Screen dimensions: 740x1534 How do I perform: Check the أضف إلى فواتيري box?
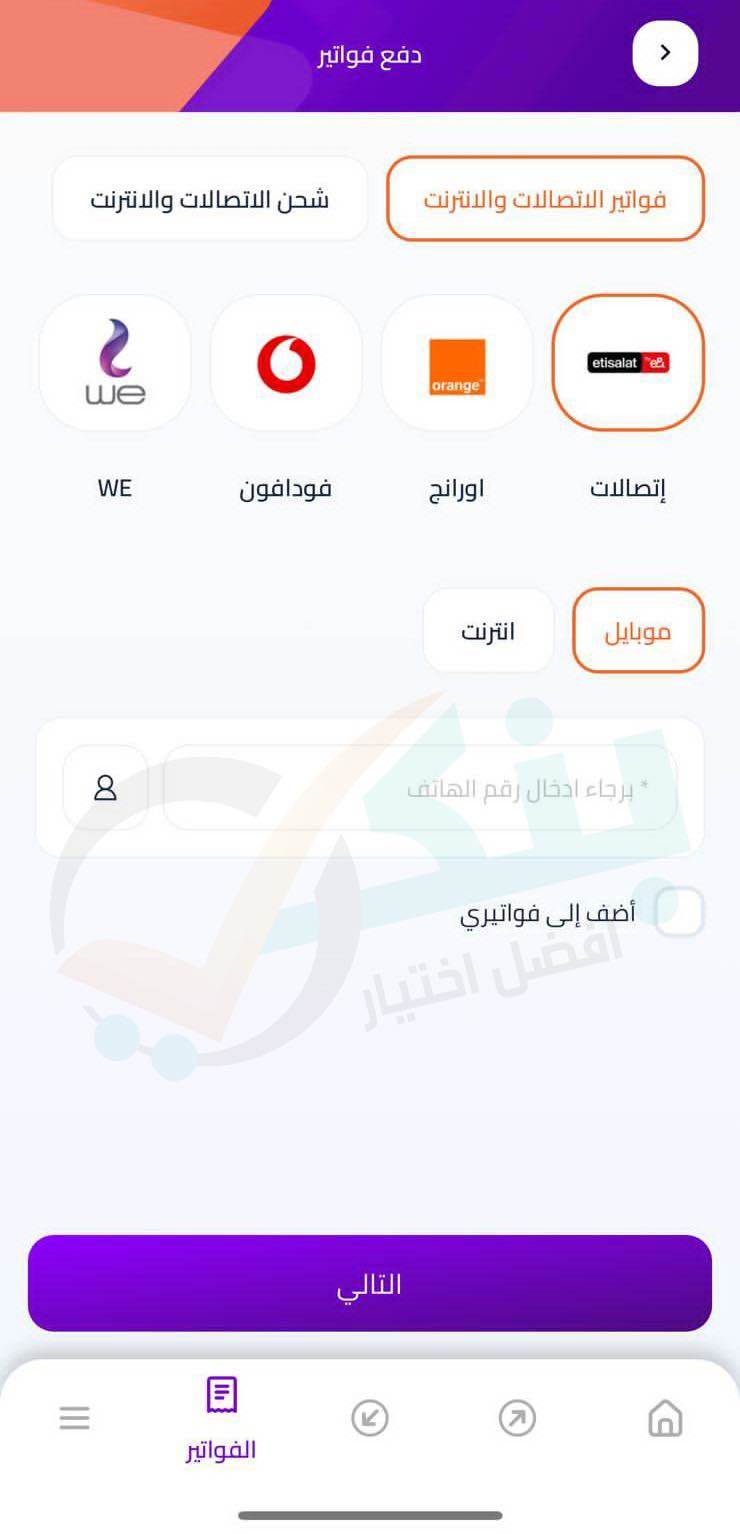click(x=680, y=912)
